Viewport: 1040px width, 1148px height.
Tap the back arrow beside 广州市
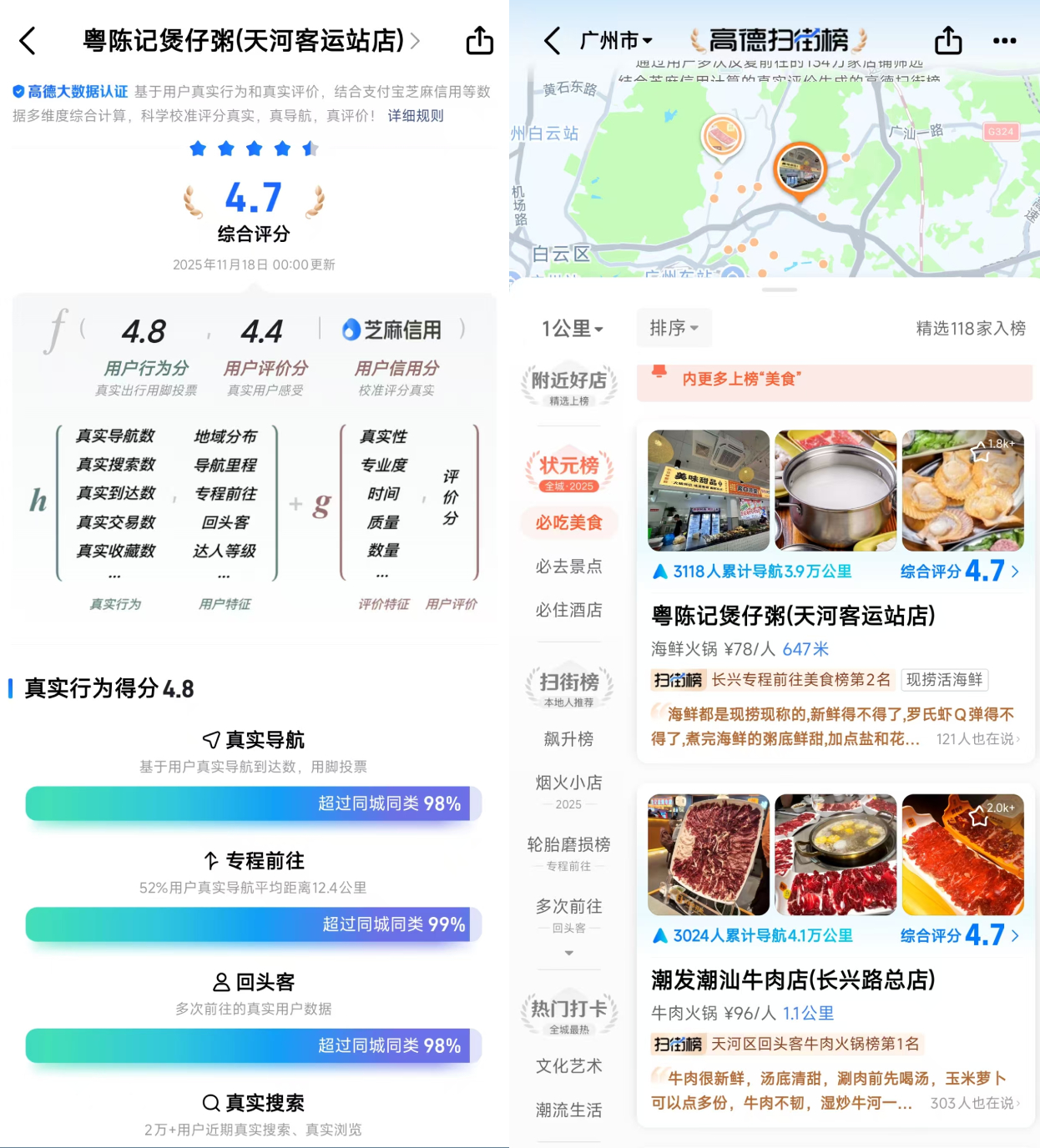pyautogui.click(x=552, y=40)
